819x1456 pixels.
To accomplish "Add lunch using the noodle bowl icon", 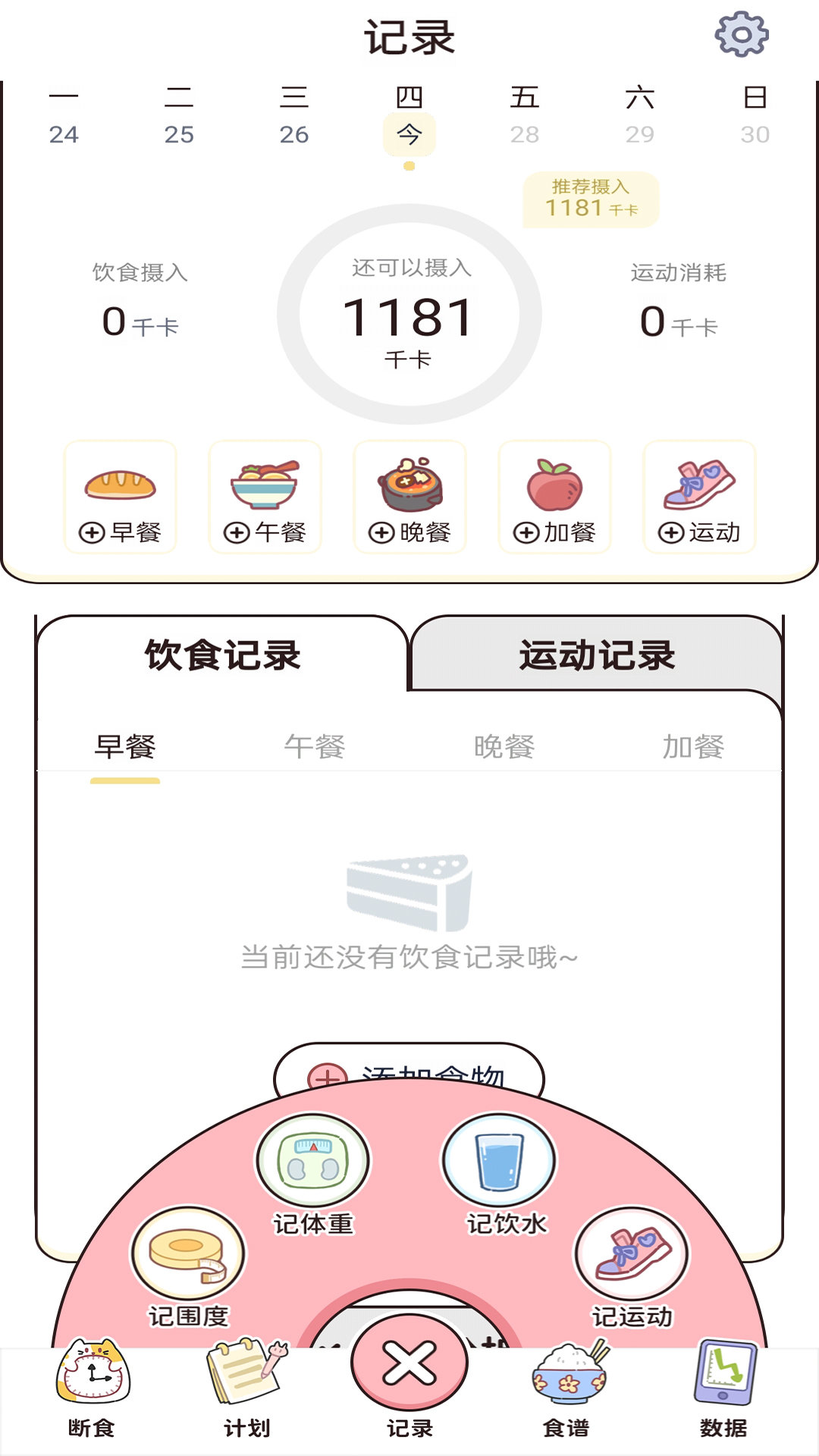I will click(x=265, y=497).
